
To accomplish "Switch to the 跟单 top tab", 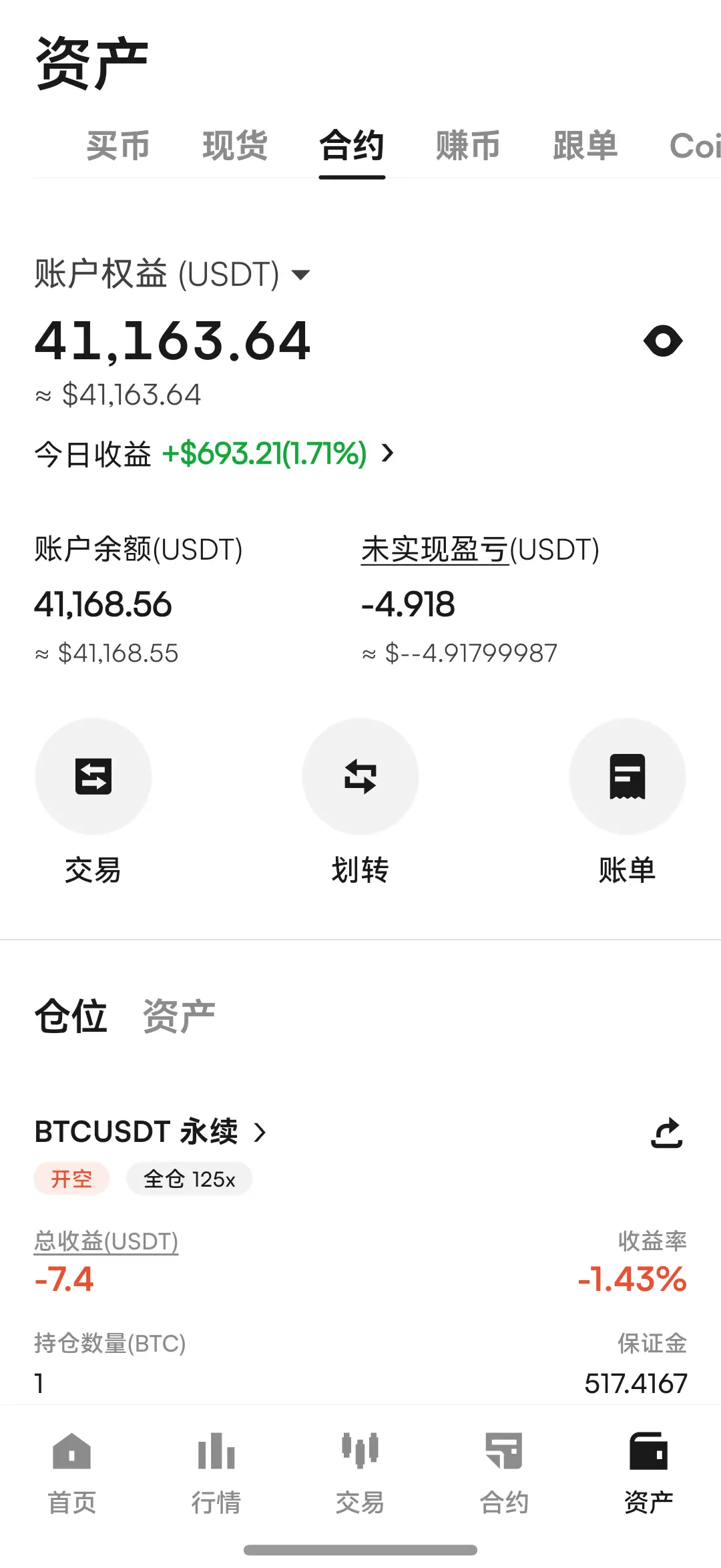I will (585, 146).
